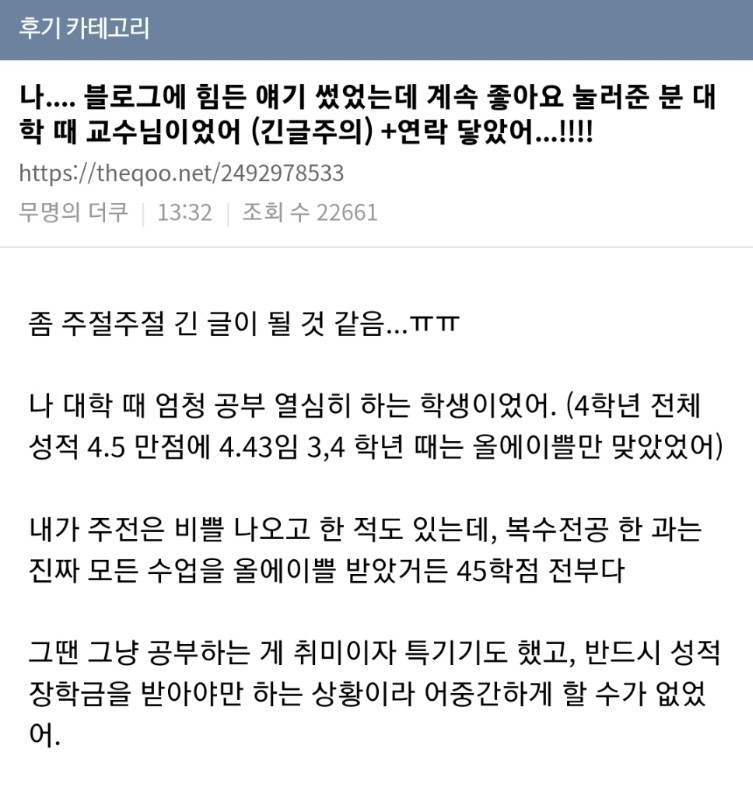The width and height of the screenshot is (753, 800).
Task: Open the theqoo.net post URL link
Action: click(181, 173)
